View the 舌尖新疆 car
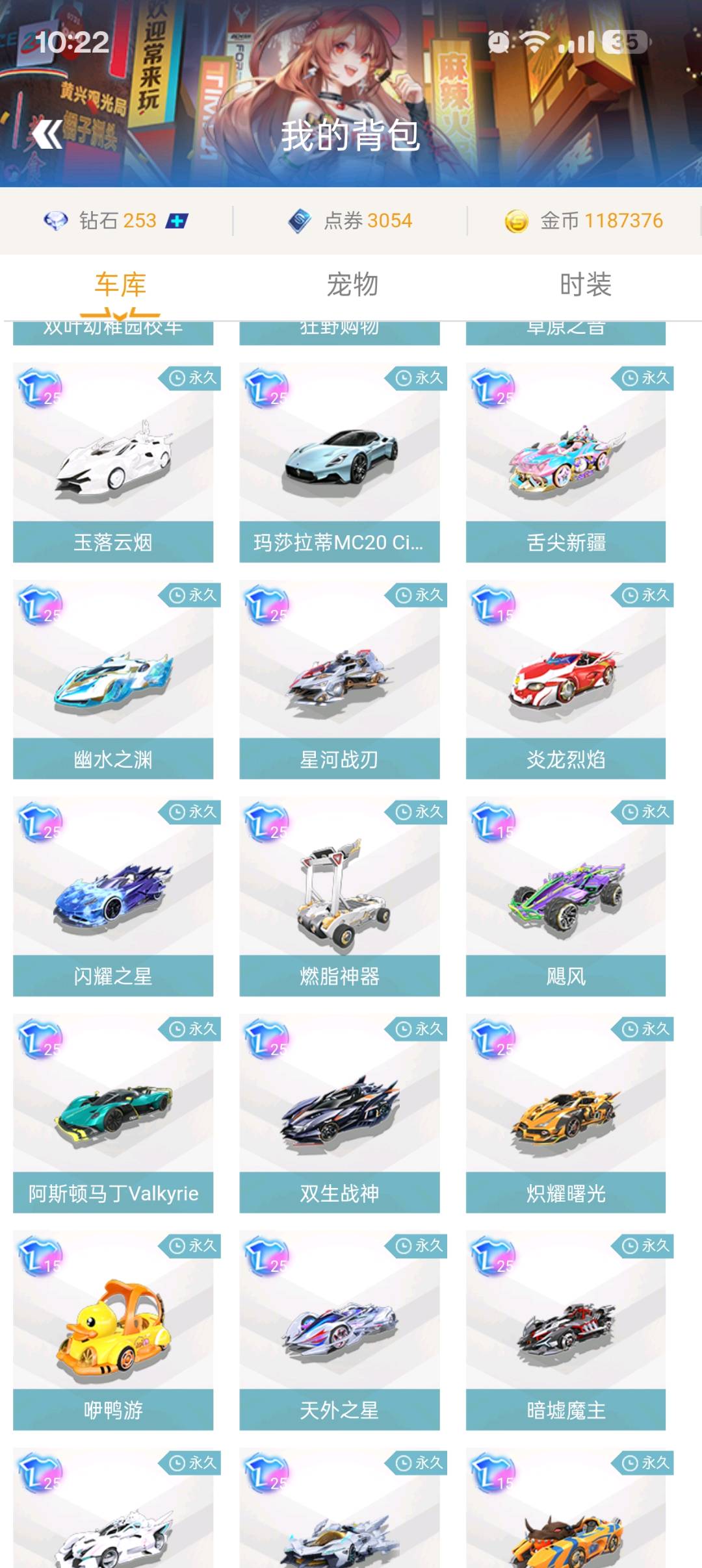The width and height of the screenshot is (702, 1568). pos(565,462)
